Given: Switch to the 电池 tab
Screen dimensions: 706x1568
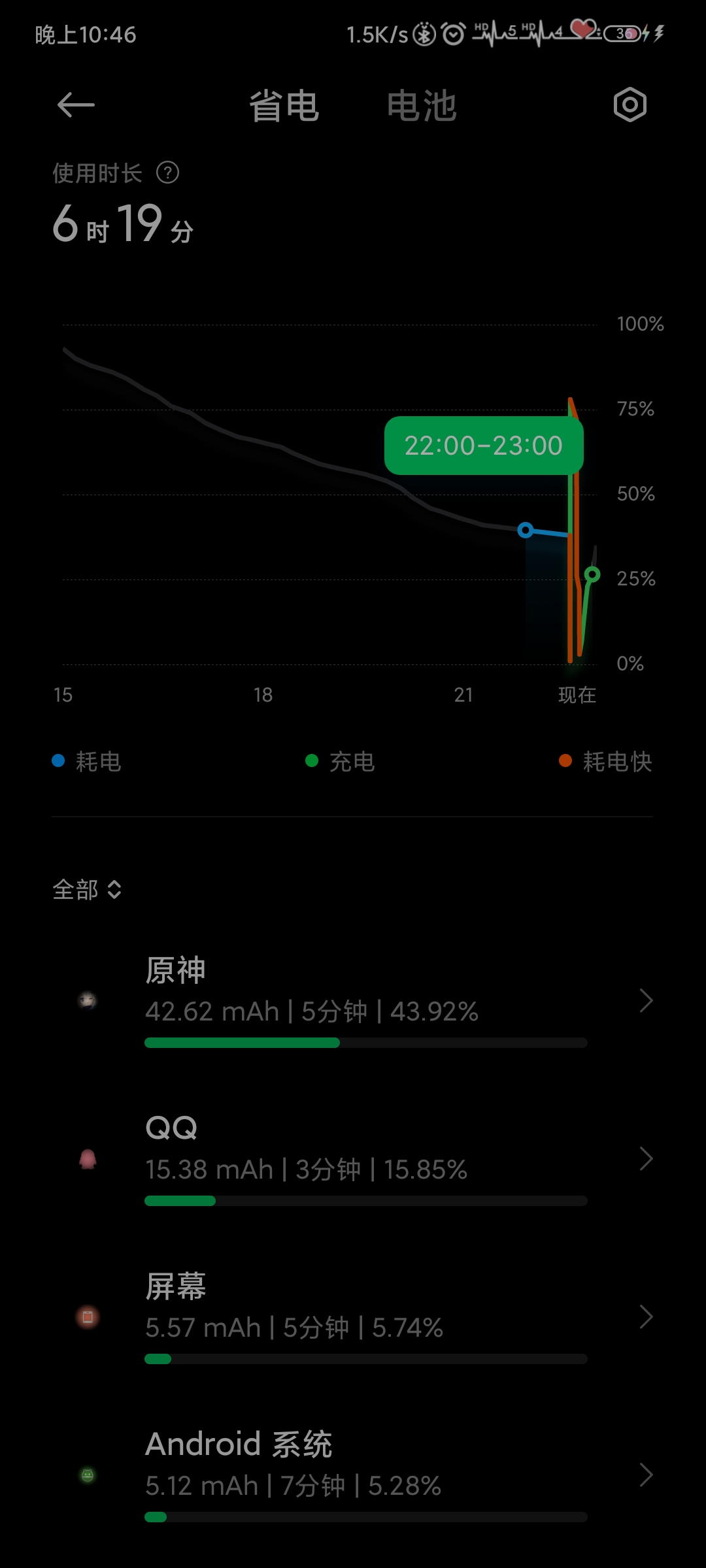Looking at the screenshot, I should click(421, 106).
